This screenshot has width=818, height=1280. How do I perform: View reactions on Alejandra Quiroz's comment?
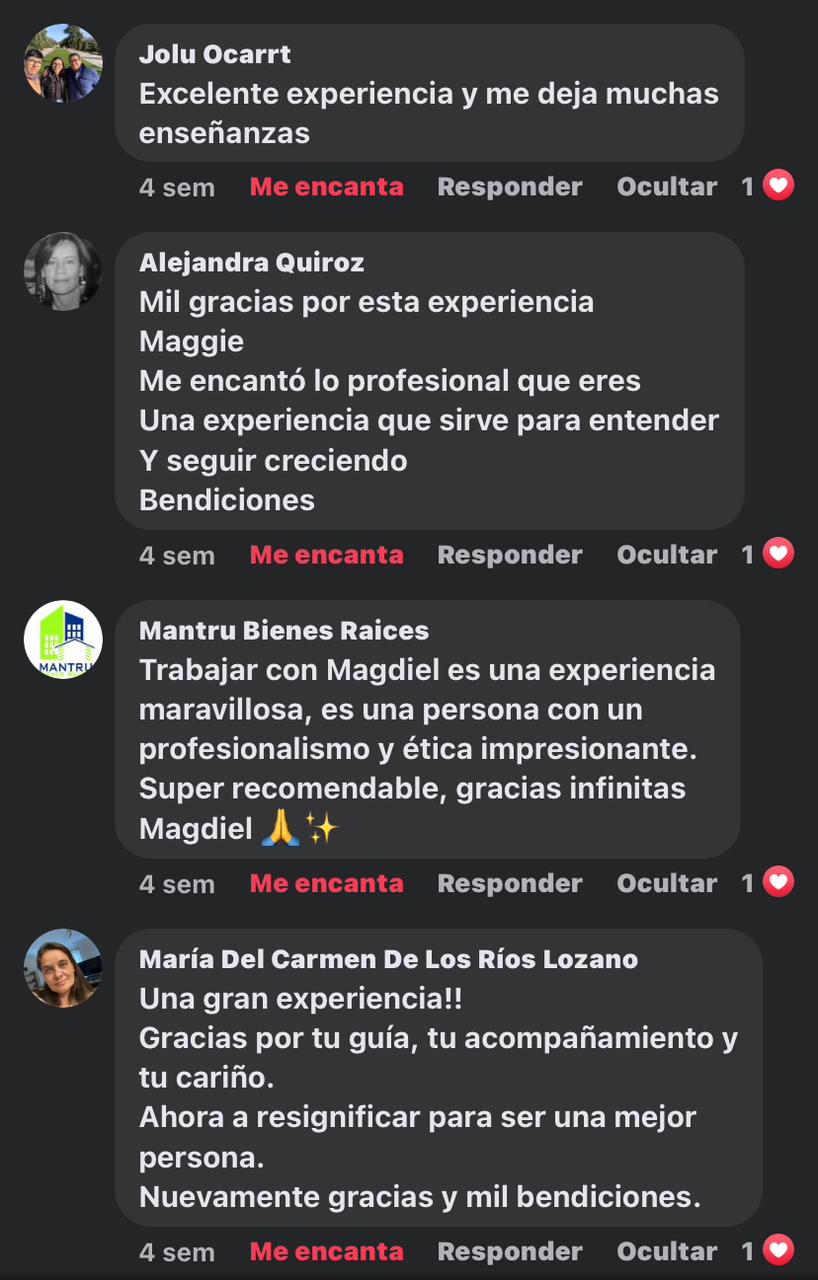tap(768, 554)
